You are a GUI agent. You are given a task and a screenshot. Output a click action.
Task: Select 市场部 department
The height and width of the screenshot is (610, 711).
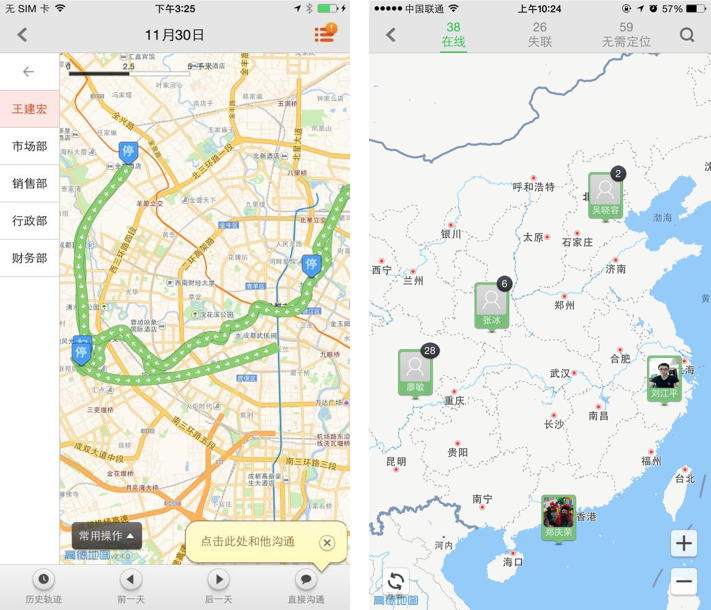tap(29, 146)
